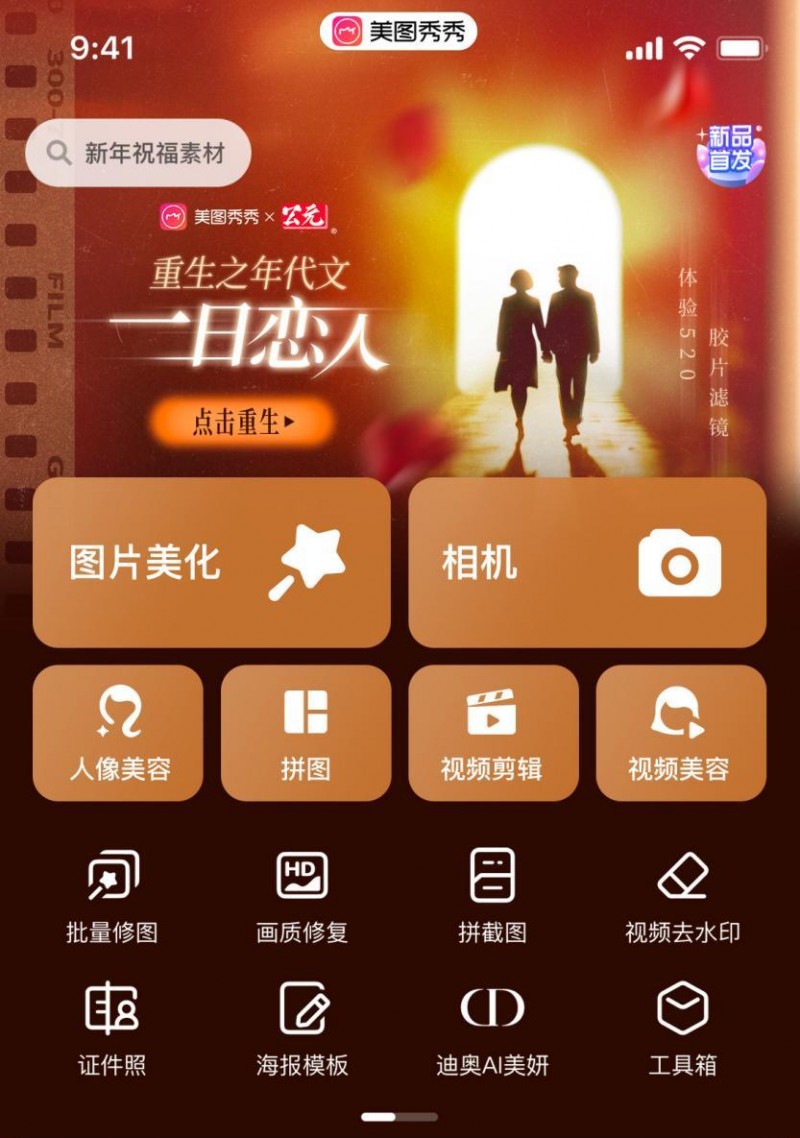This screenshot has height=1138, width=800.
Task: Open 人像美容 portrait retouch
Action: (x=118, y=733)
